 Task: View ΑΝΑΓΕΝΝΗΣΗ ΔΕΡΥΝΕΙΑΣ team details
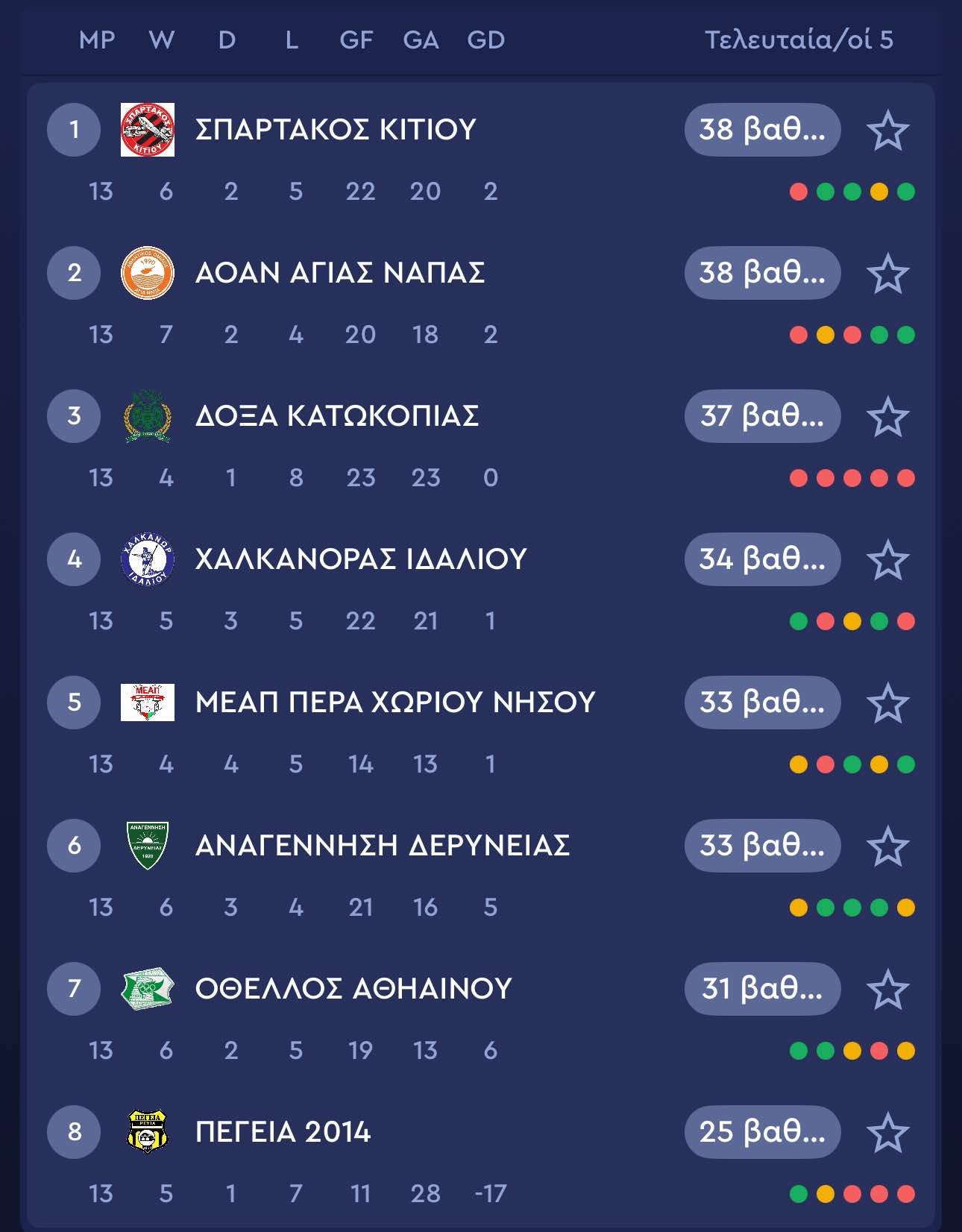click(x=383, y=846)
